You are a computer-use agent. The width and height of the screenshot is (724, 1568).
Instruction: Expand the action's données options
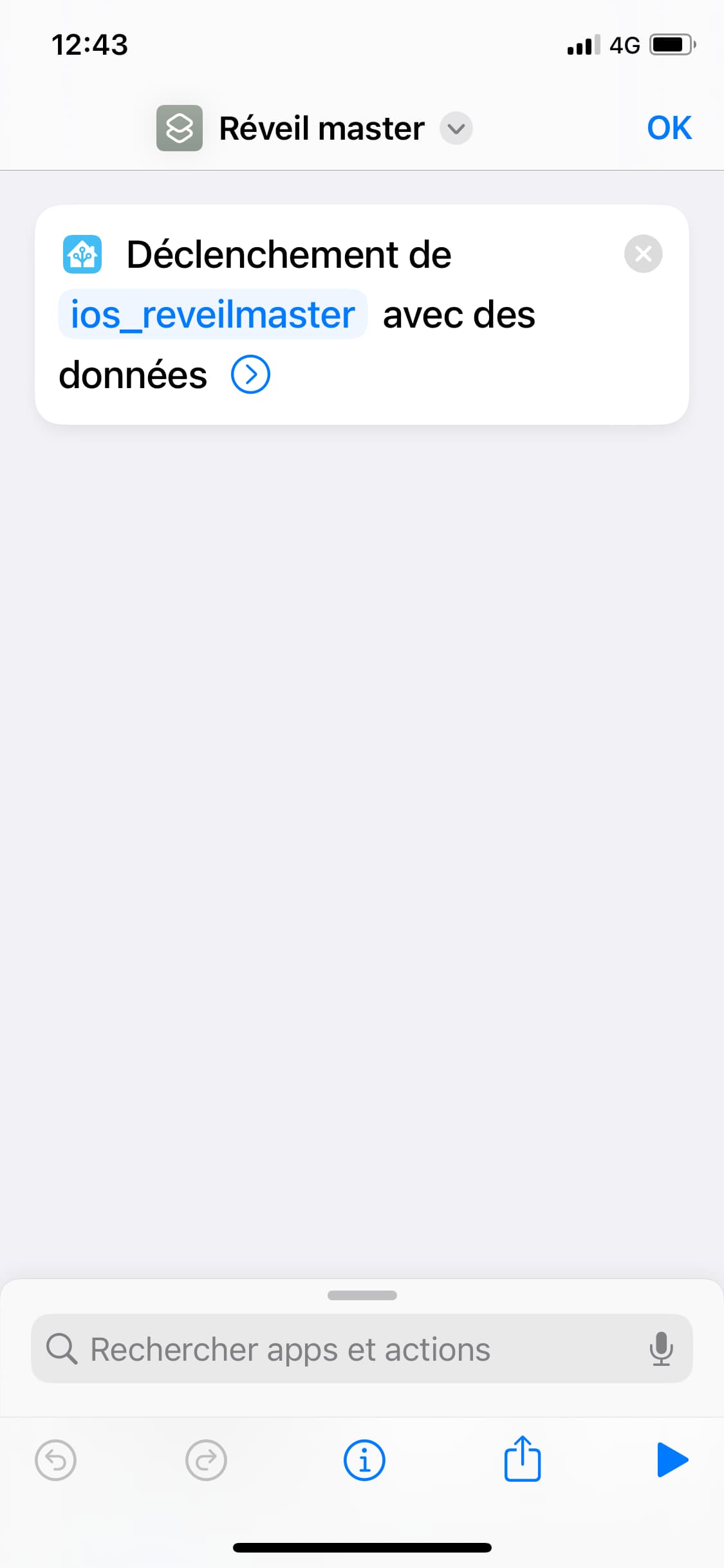tap(250, 375)
